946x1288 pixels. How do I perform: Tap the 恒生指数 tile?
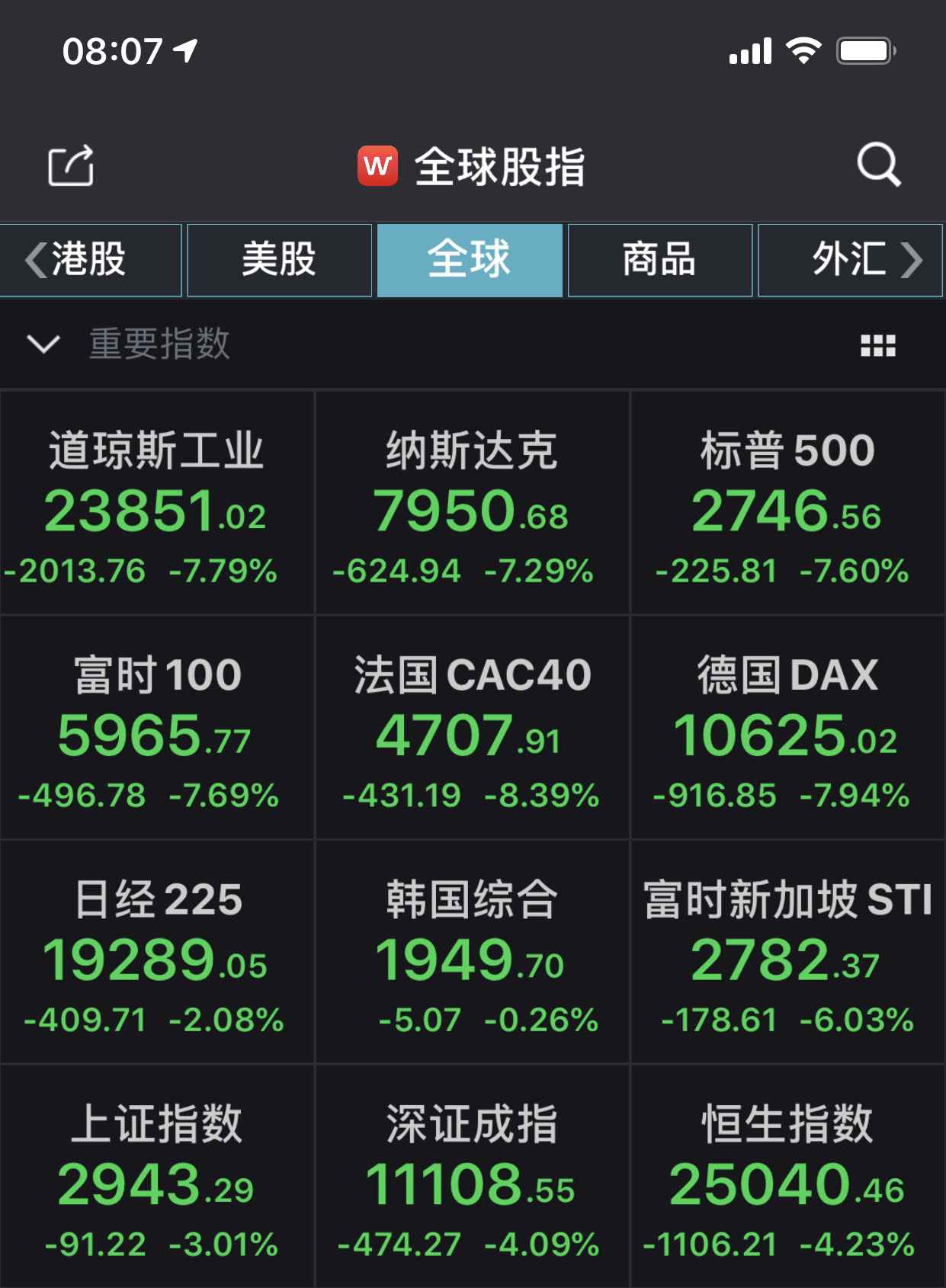[788, 1174]
